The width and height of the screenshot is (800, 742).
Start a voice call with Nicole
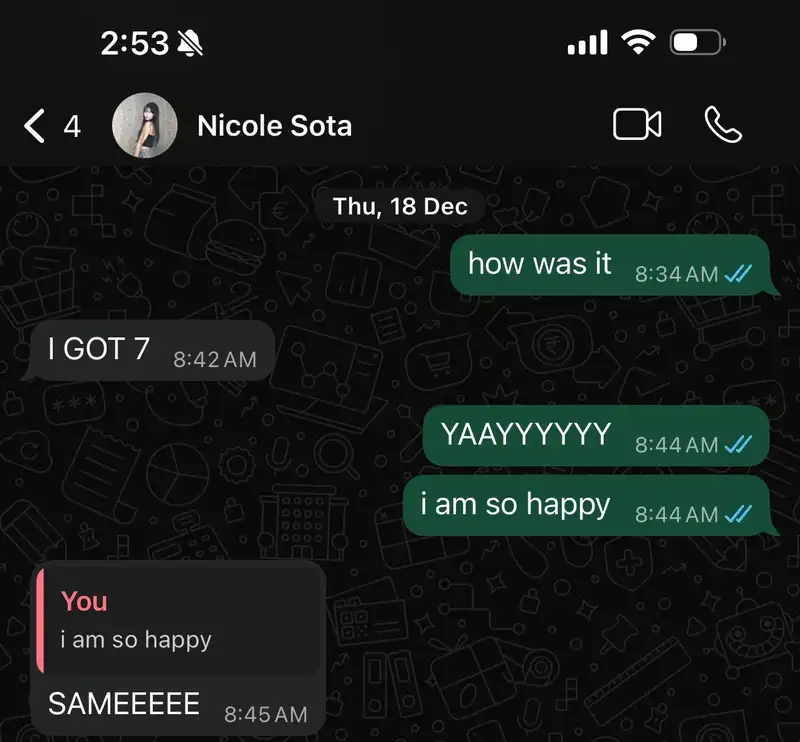tap(723, 125)
